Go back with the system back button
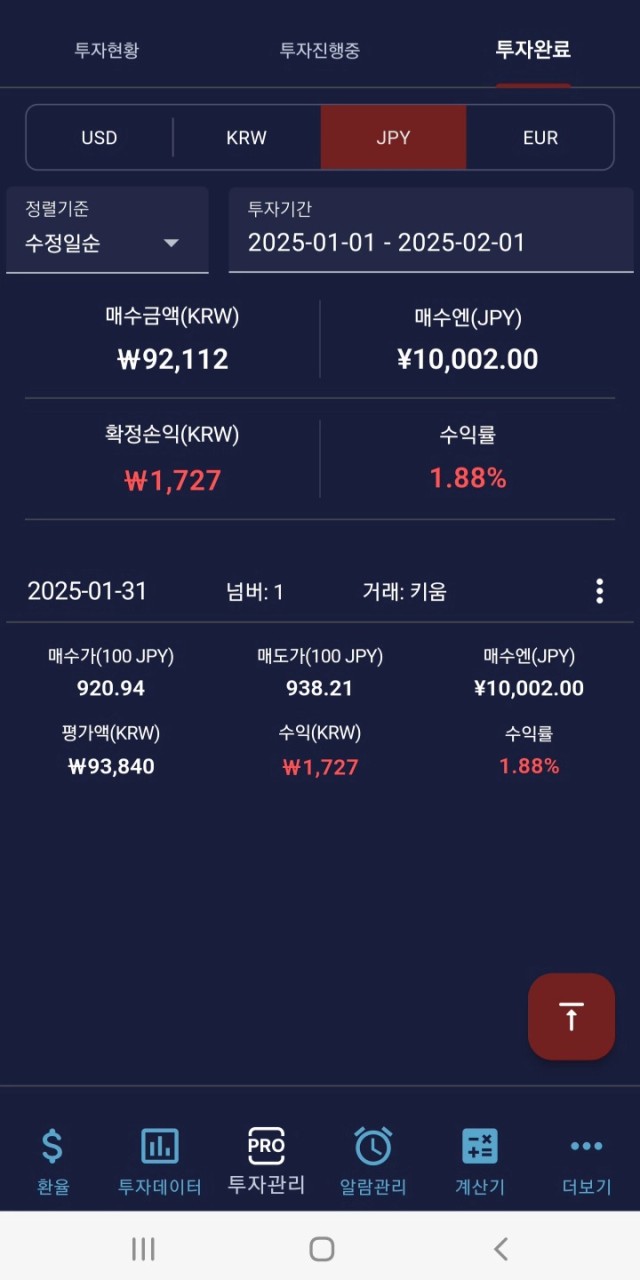Image resolution: width=640 pixels, height=1280 pixels. tap(501, 1248)
